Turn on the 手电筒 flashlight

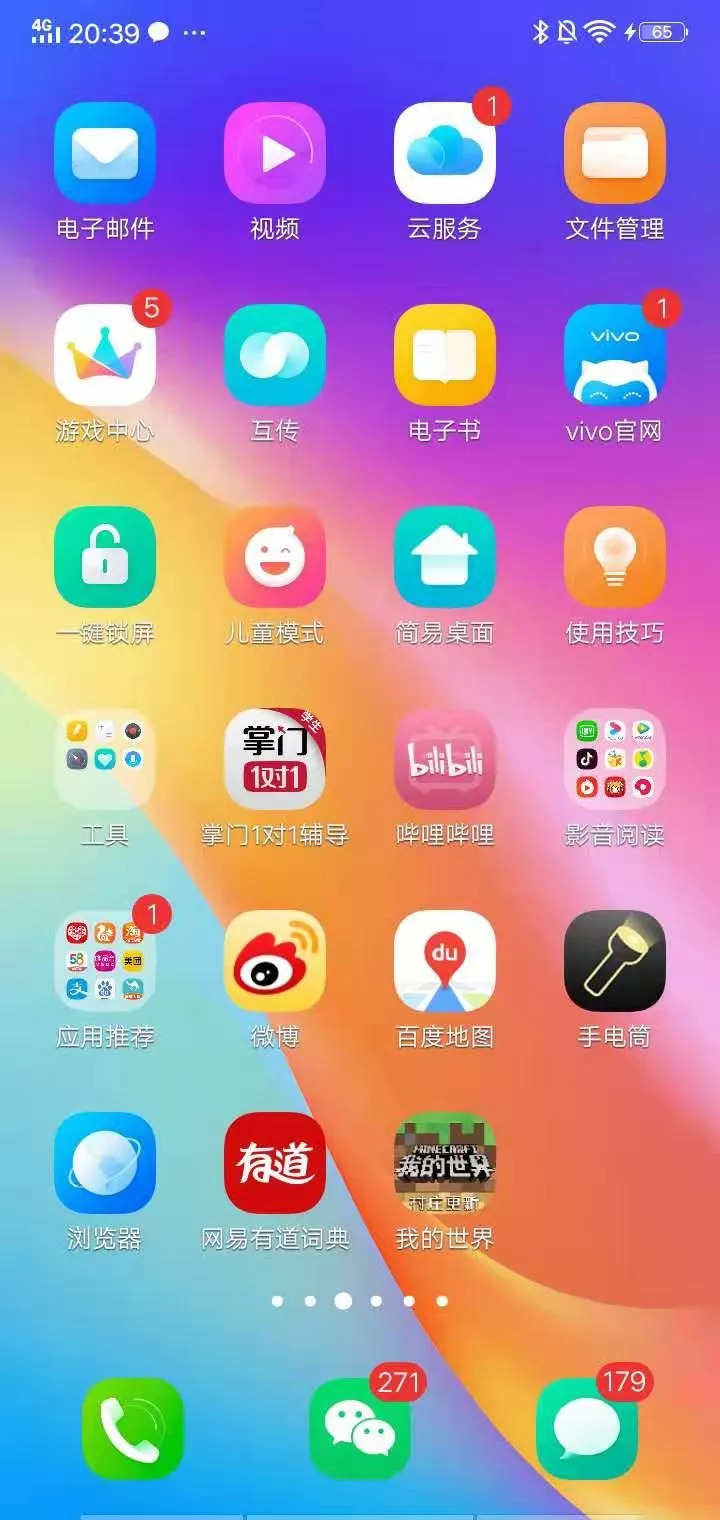[615, 961]
